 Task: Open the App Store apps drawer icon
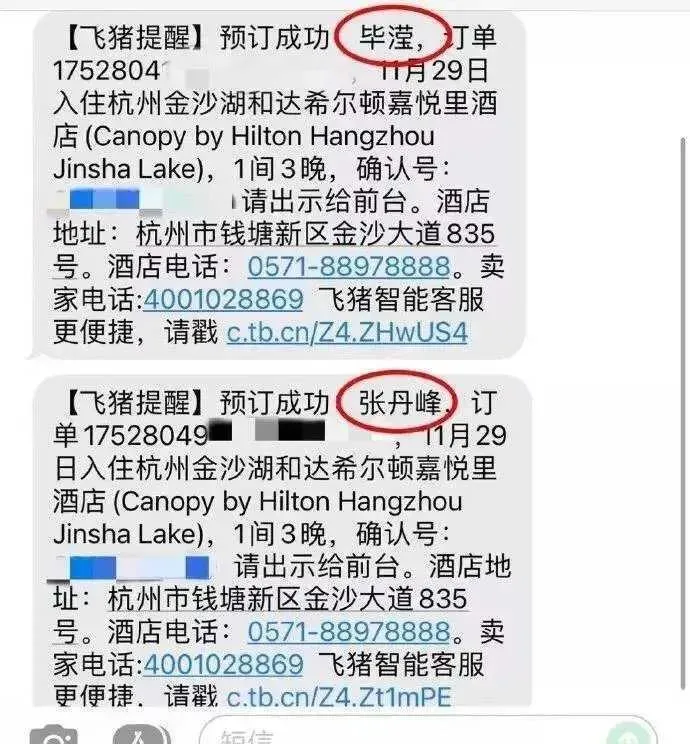[x=141, y=736]
